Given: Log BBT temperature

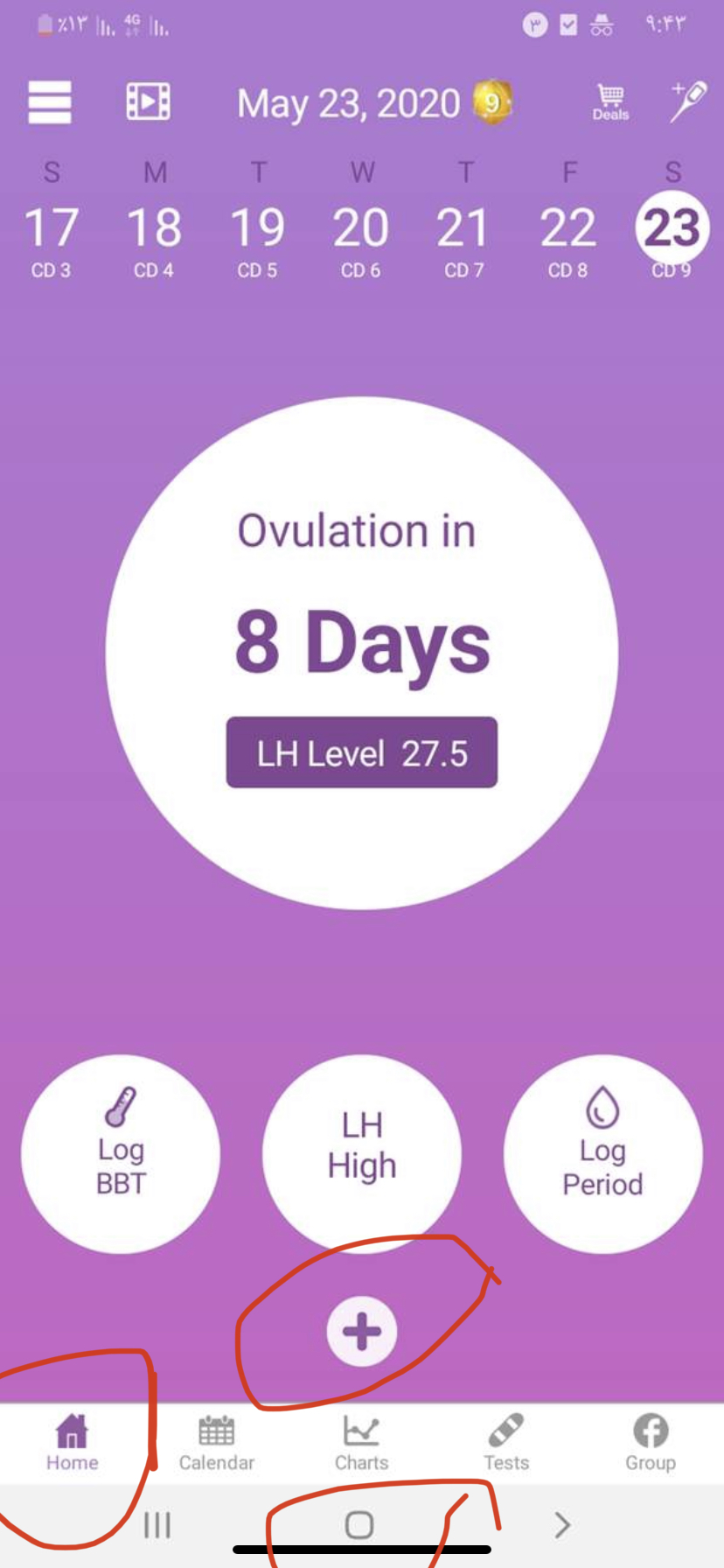Looking at the screenshot, I should tap(121, 1154).
